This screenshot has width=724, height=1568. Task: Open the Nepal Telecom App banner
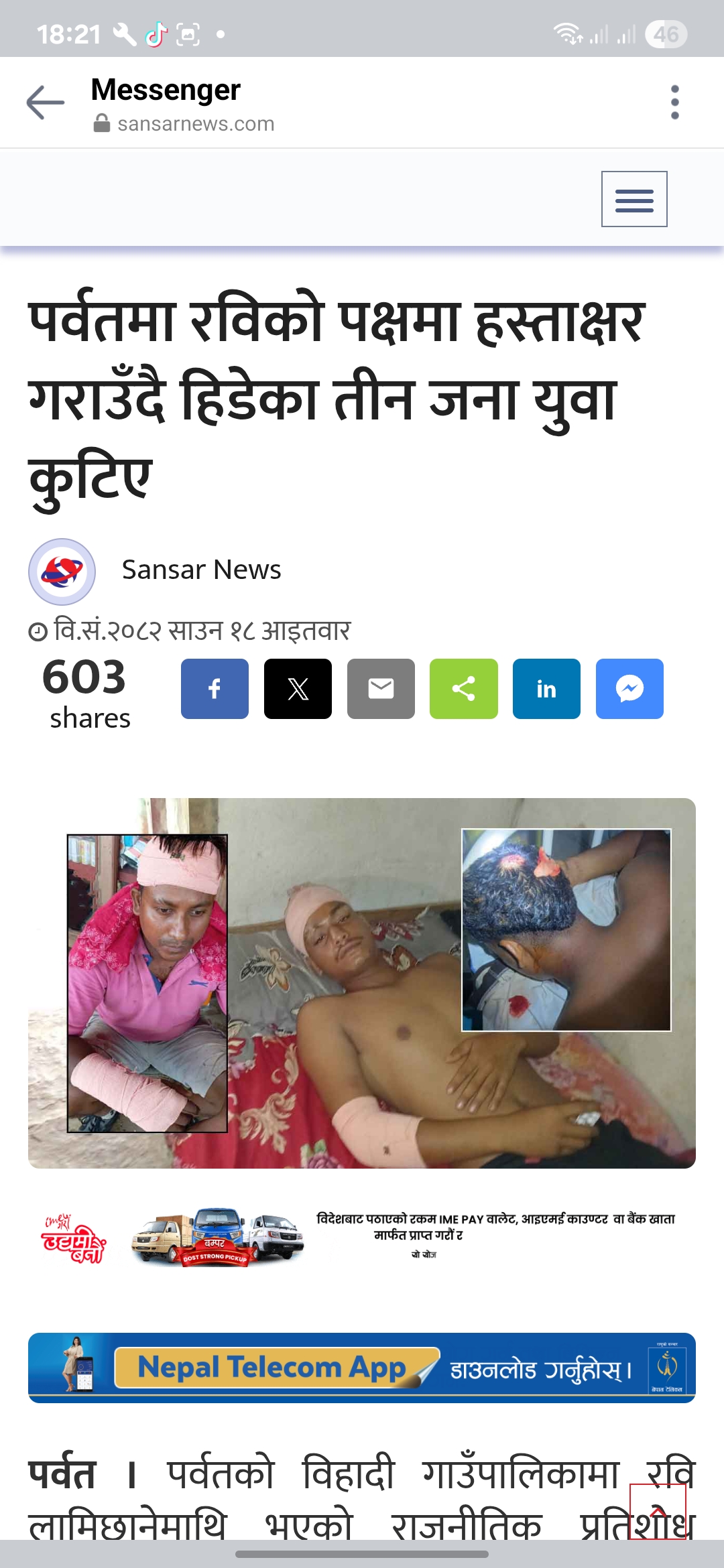pos(362,1368)
